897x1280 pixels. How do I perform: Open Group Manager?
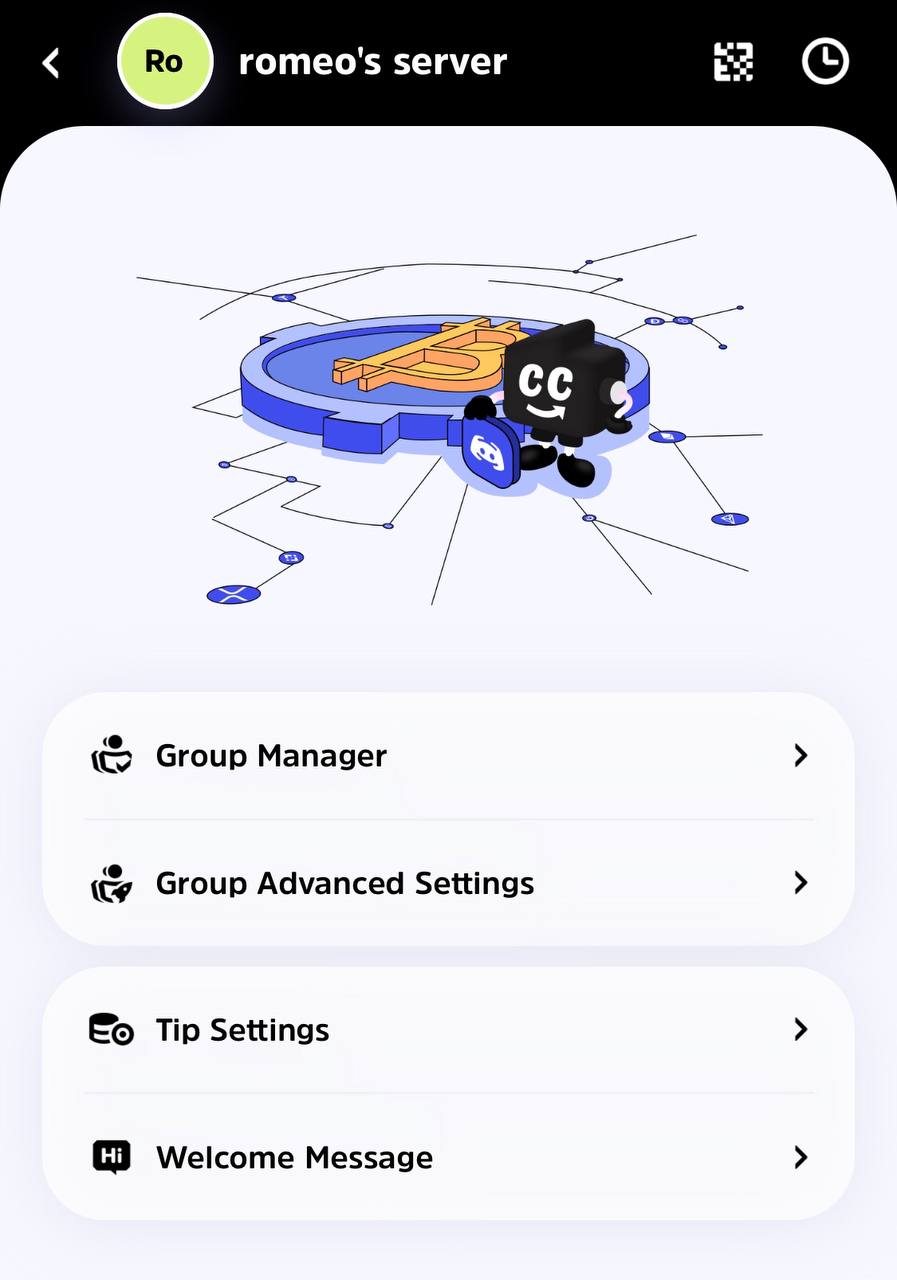(x=448, y=756)
